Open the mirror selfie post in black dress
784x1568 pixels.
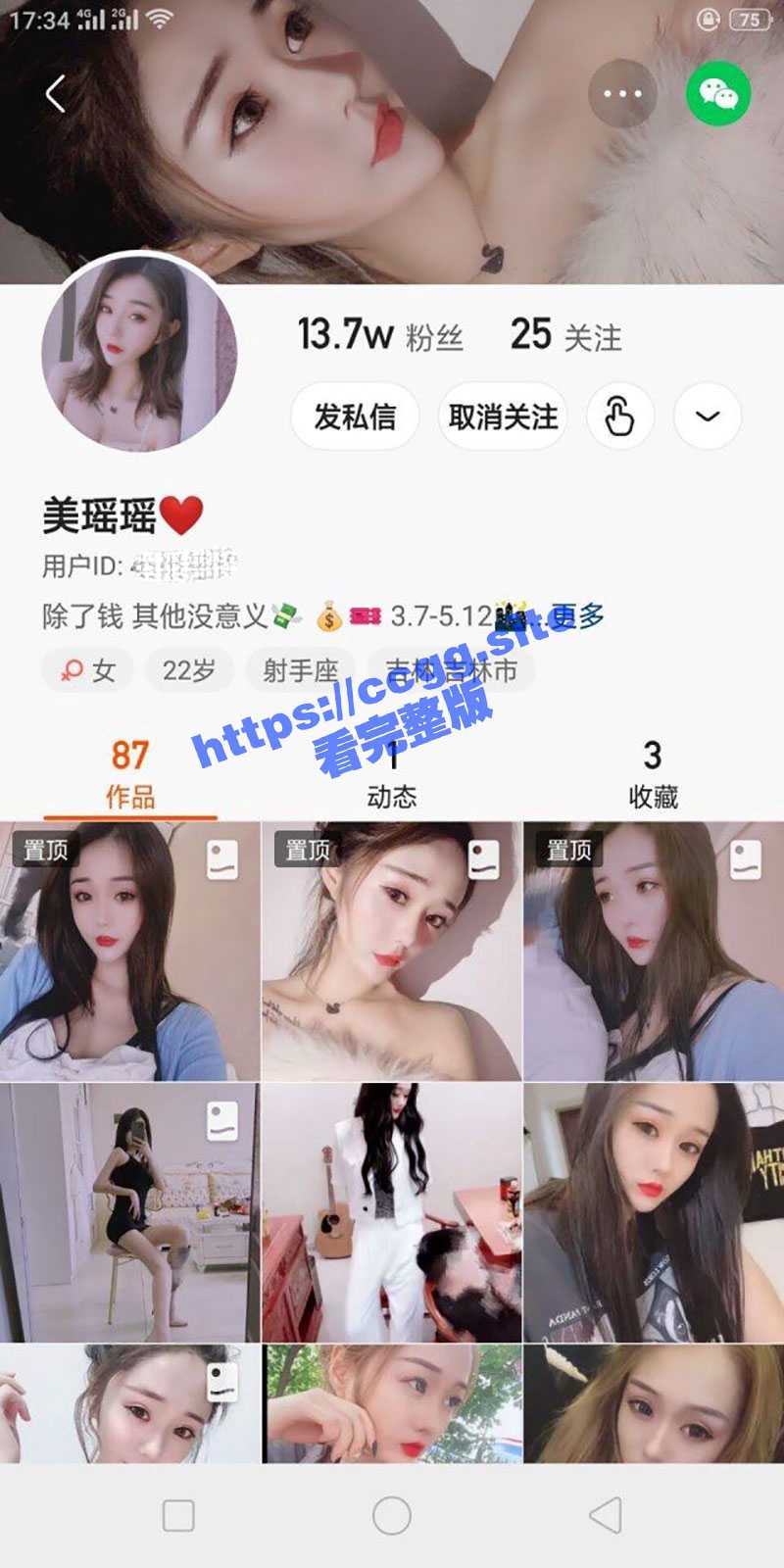click(129, 1212)
